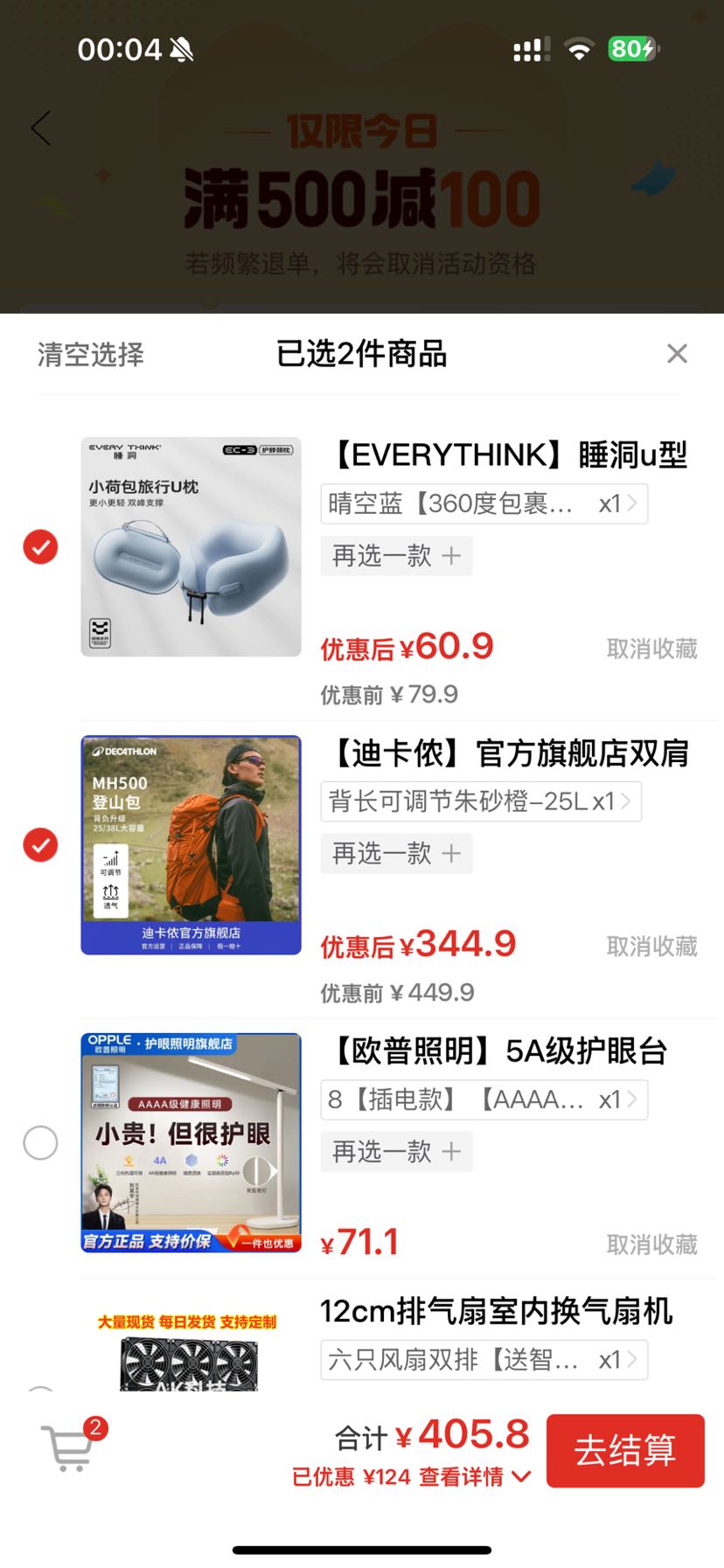Tap 去结算 to check out
Screen dimensions: 724x1568
[x=625, y=1450]
